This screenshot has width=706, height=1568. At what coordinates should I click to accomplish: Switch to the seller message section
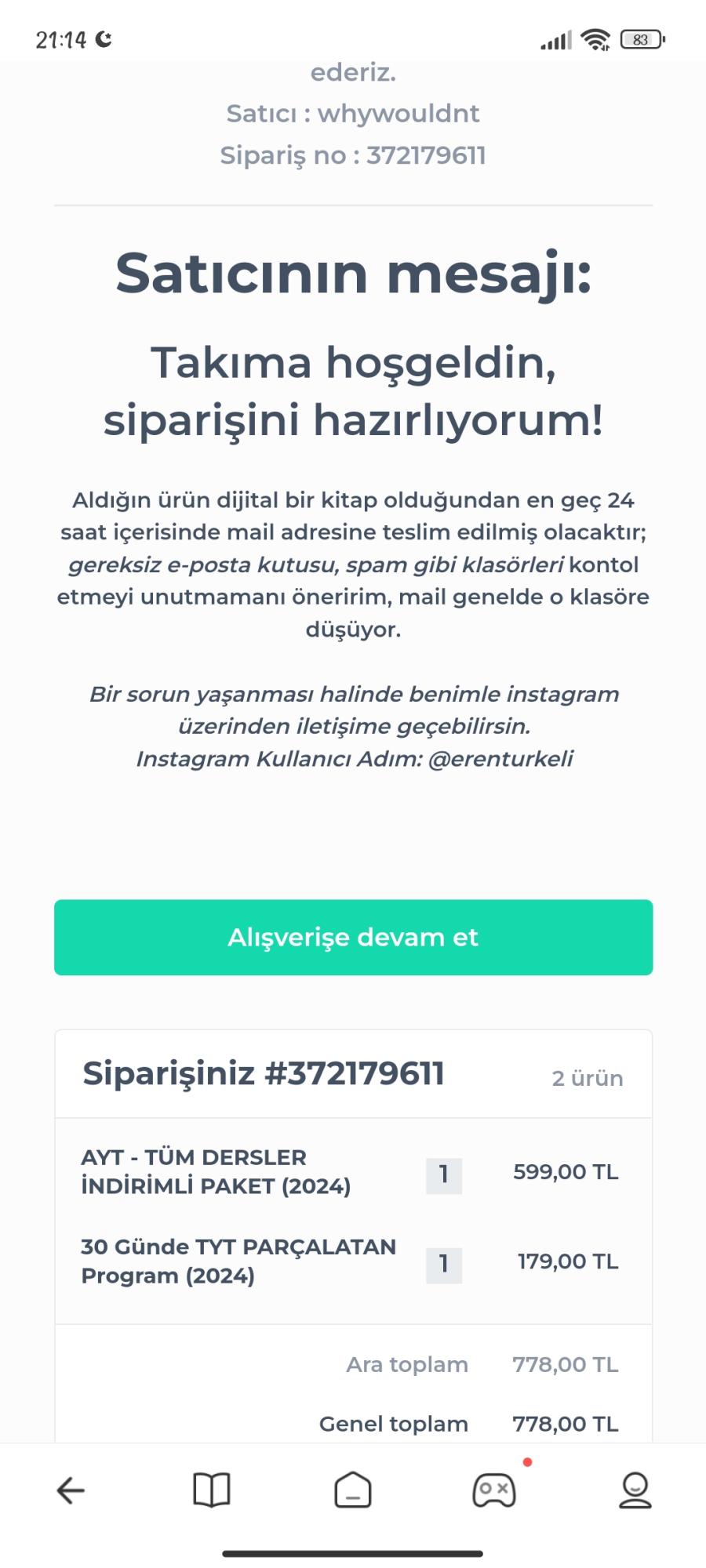(x=353, y=274)
